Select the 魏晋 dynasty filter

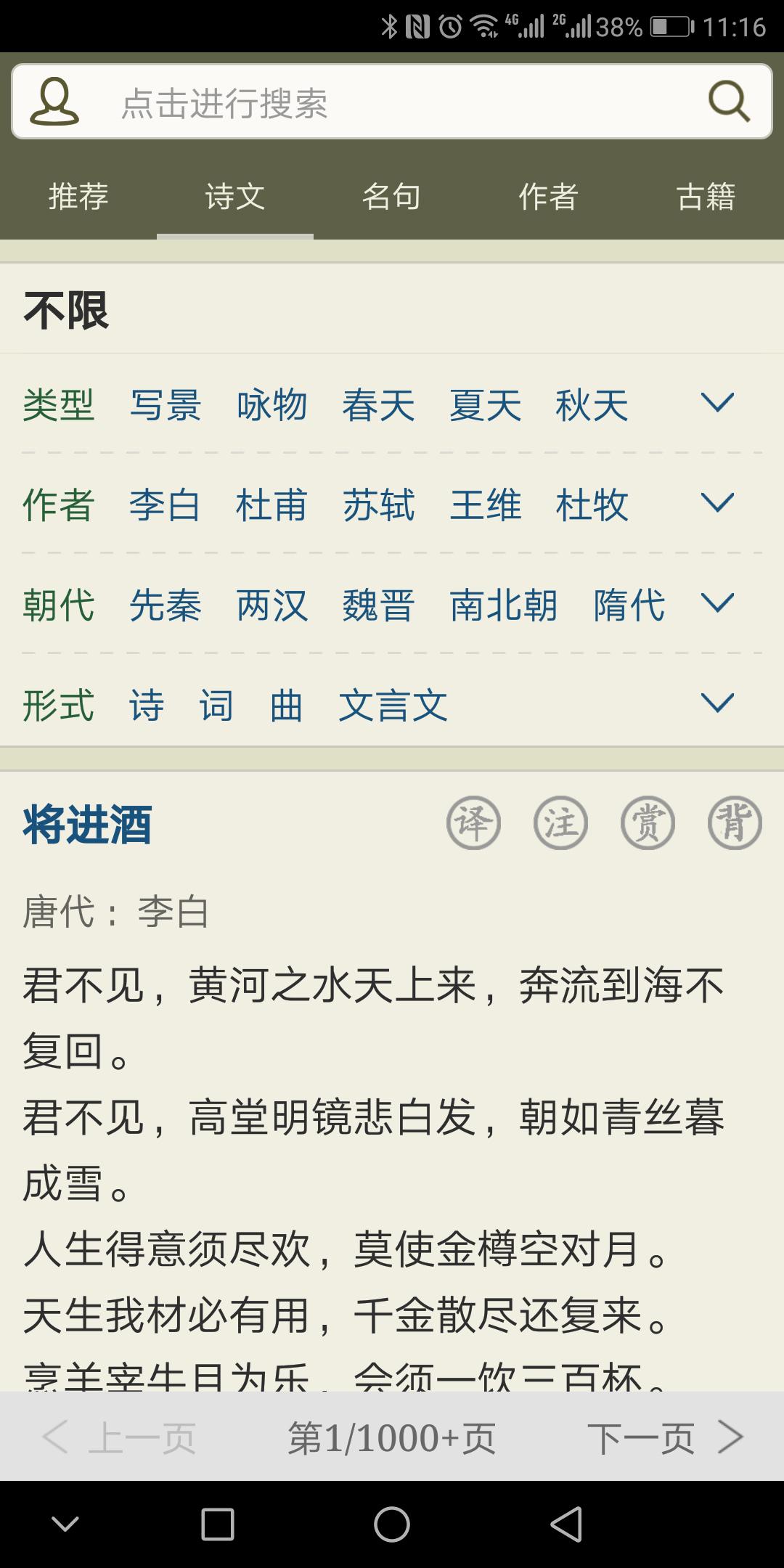tap(379, 605)
